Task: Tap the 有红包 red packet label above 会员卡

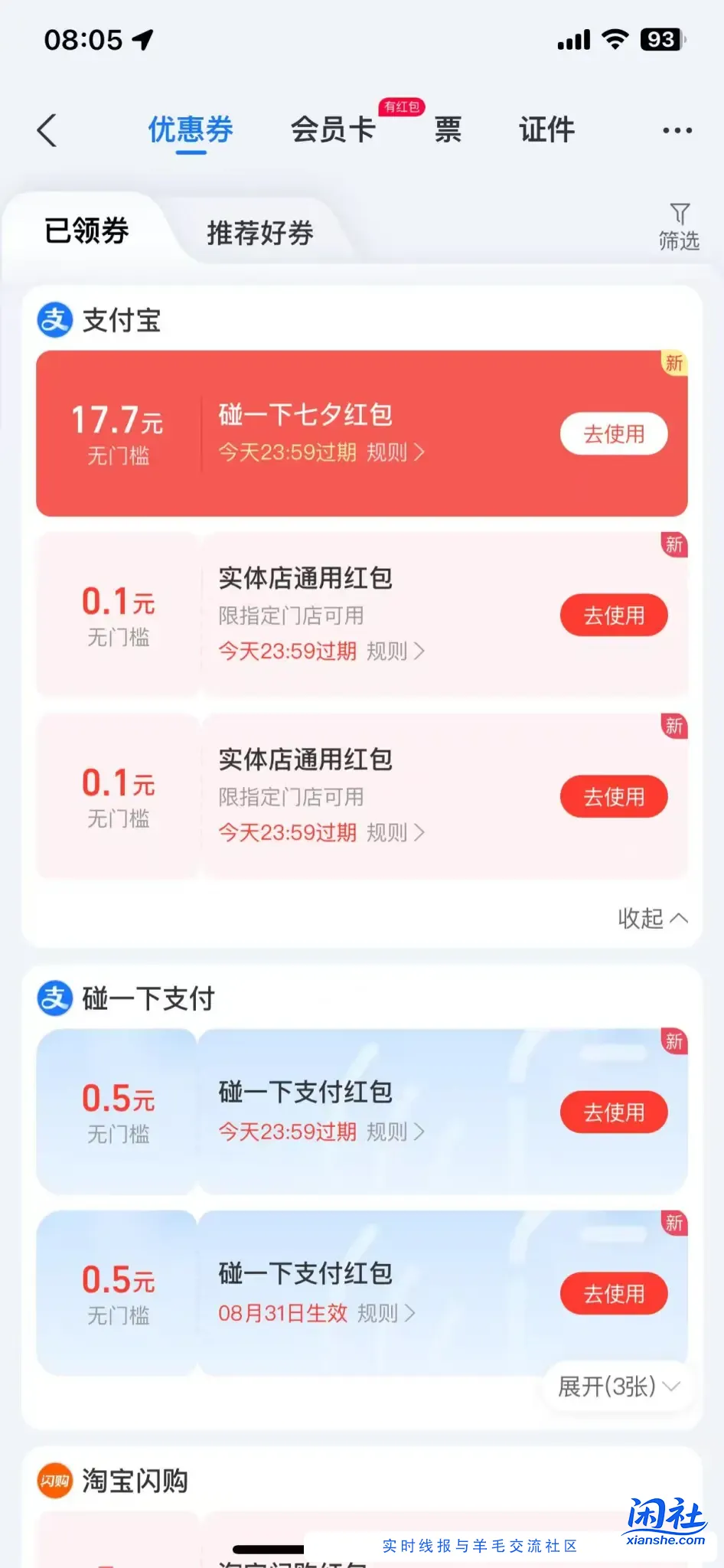Action: (400, 108)
